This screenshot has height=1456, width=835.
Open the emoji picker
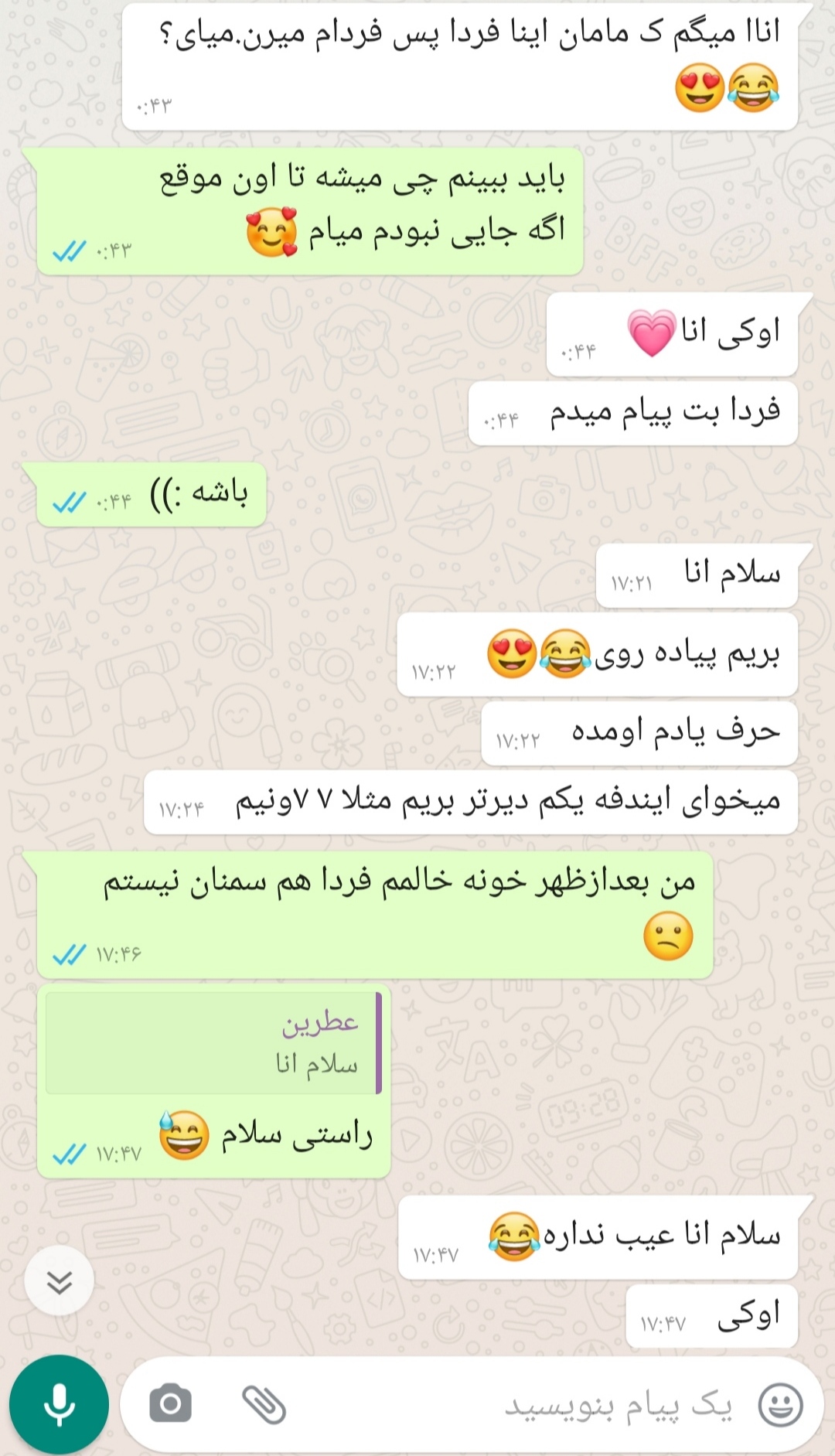(x=780, y=1404)
